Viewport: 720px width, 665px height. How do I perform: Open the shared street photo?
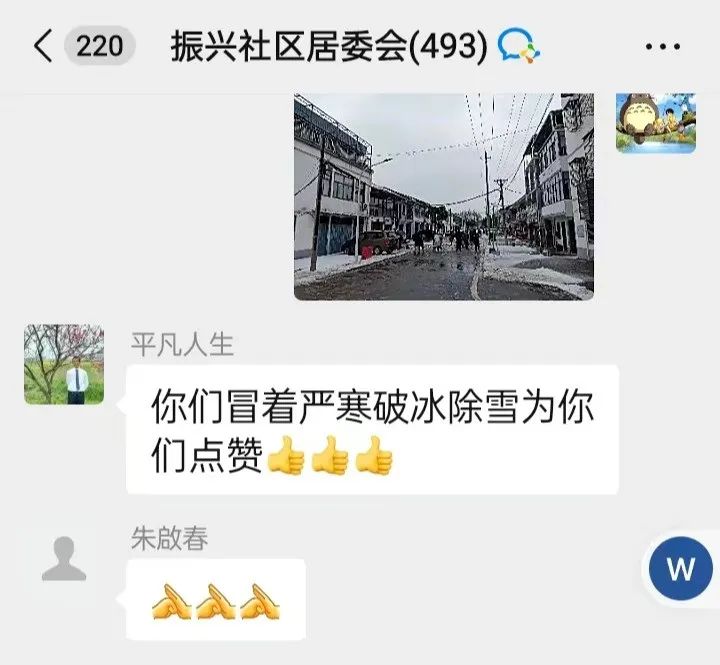pyautogui.click(x=443, y=197)
